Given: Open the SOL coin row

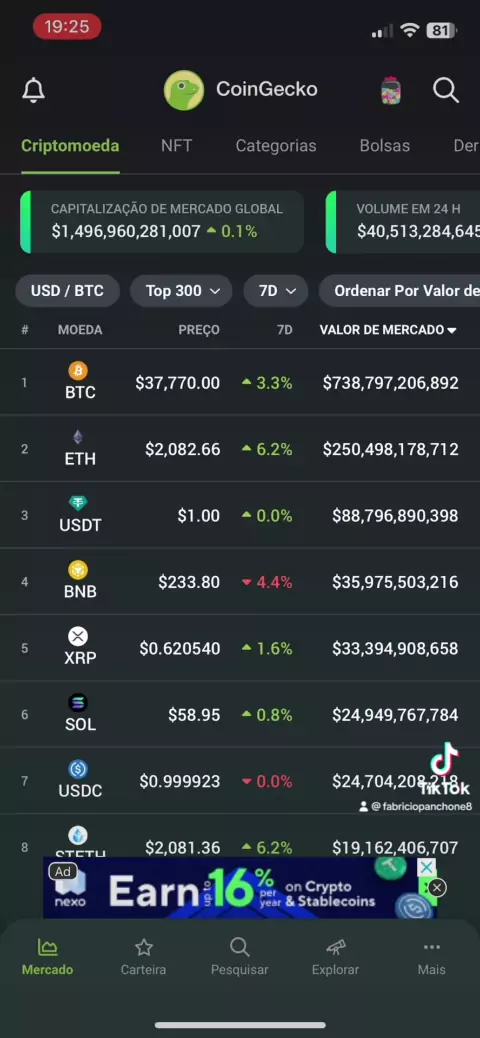Looking at the screenshot, I should 240,715.
